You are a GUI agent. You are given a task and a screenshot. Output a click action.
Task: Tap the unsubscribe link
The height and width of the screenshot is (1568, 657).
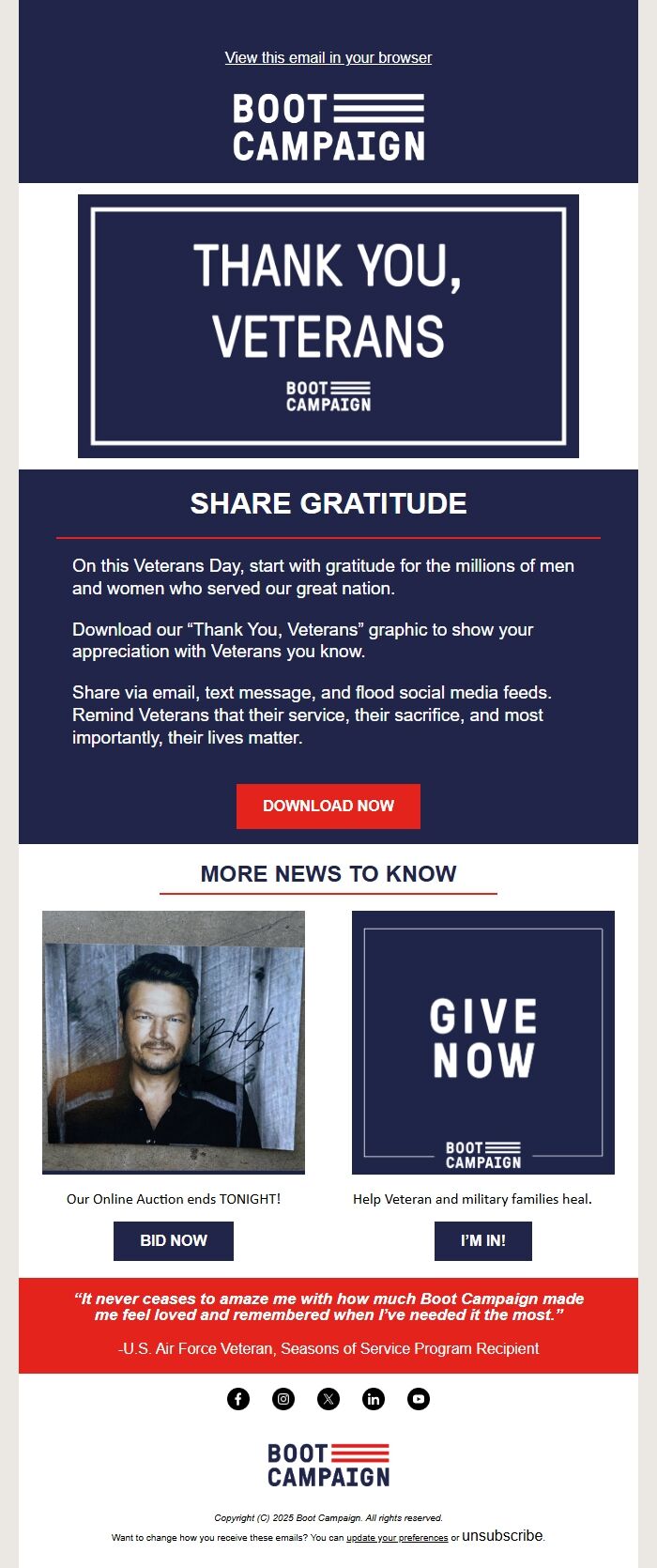[502, 1536]
